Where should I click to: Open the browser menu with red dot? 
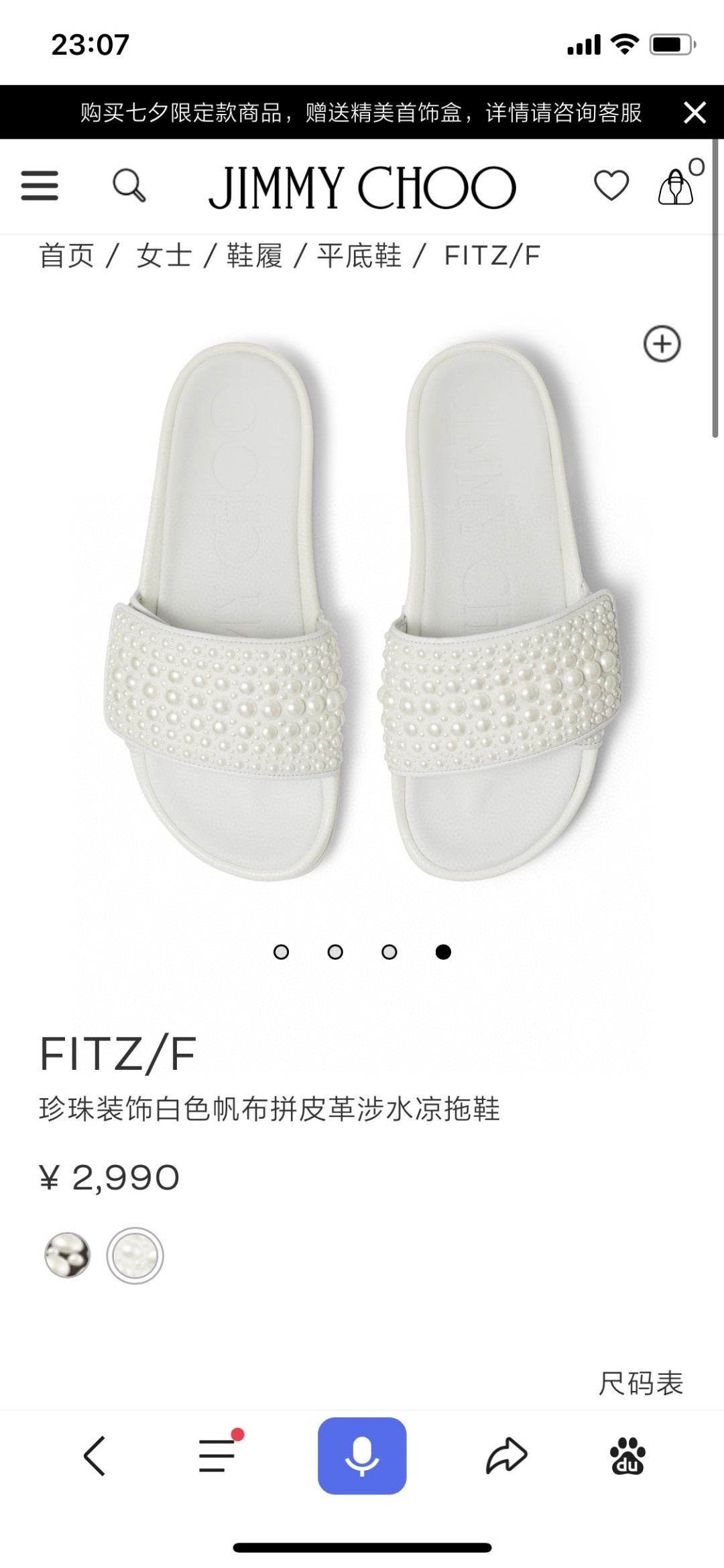coord(218,1455)
